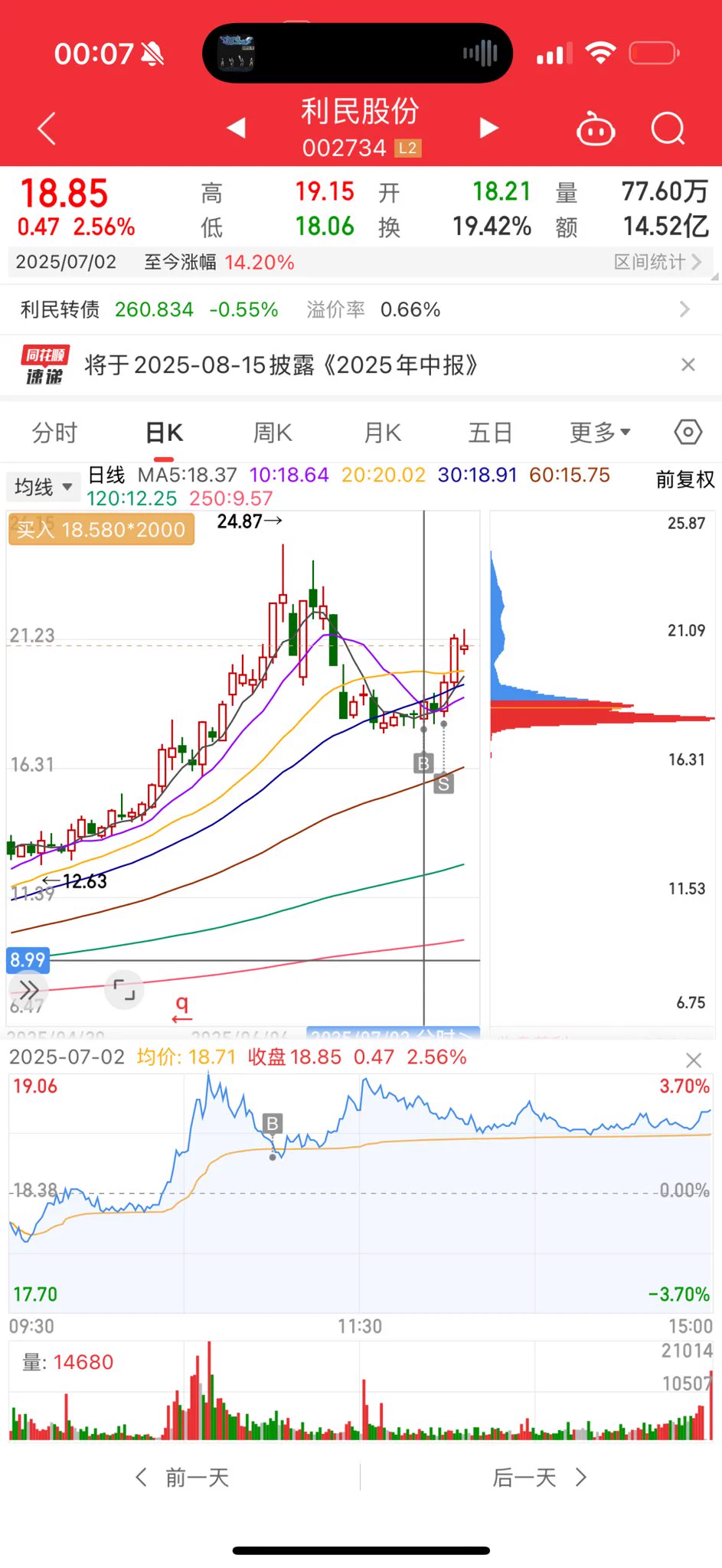
Task: Open chart settings hexagon icon
Action: [688, 433]
